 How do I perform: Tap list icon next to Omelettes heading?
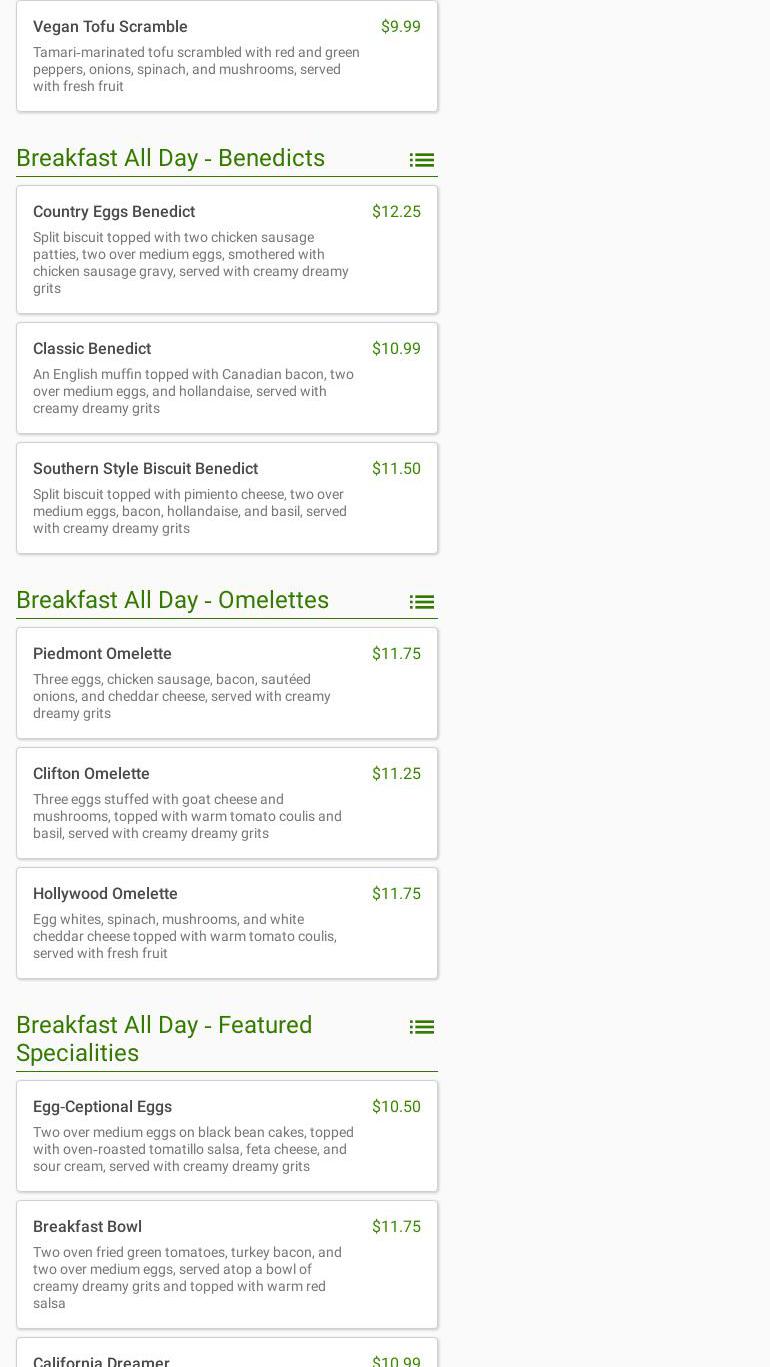[x=422, y=602]
